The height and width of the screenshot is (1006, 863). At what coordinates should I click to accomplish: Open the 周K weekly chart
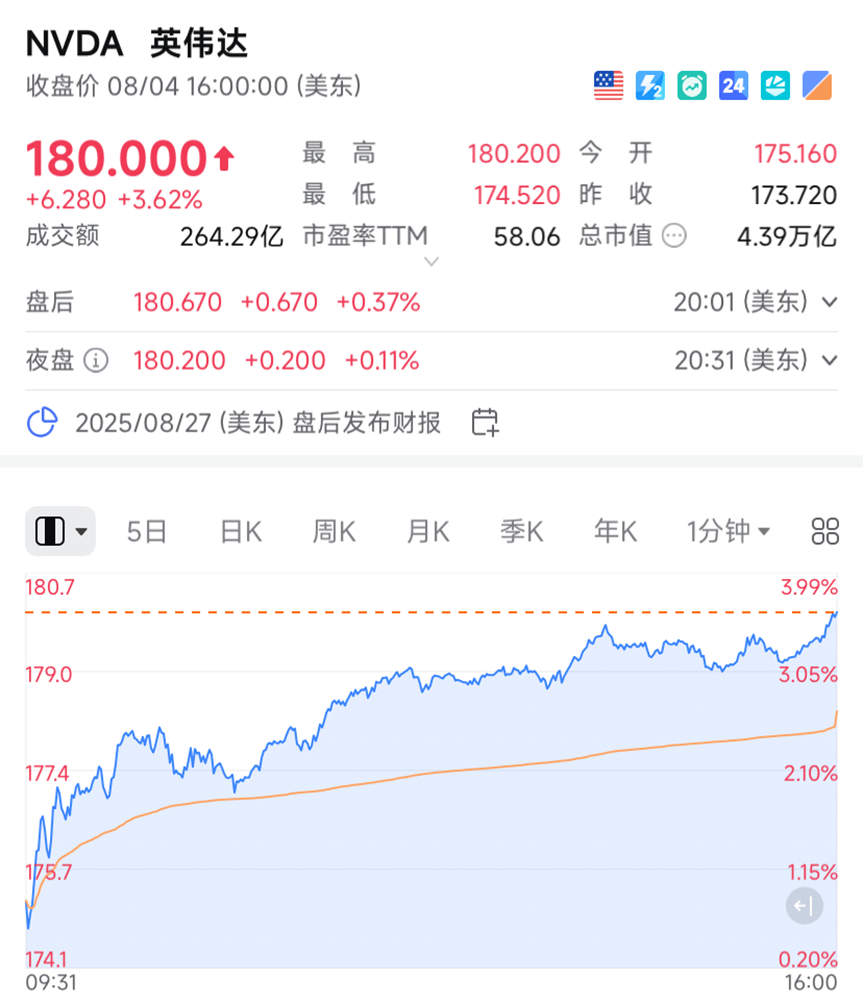[334, 532]
